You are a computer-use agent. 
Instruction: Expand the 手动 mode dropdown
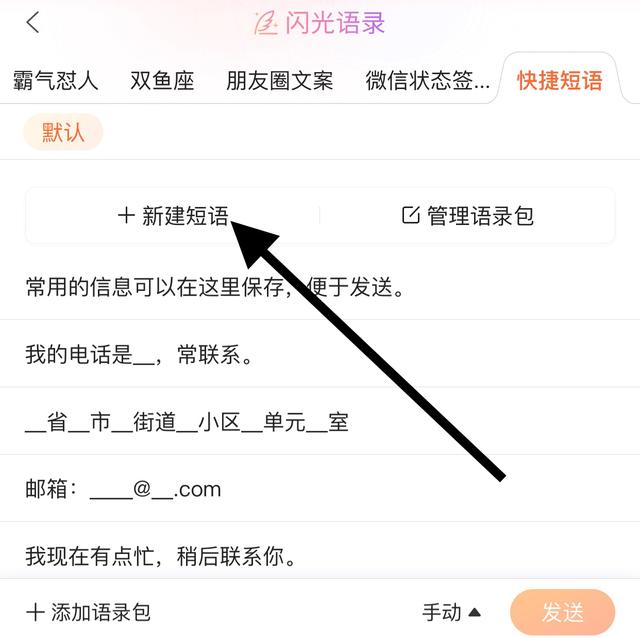tap(452, 612)
